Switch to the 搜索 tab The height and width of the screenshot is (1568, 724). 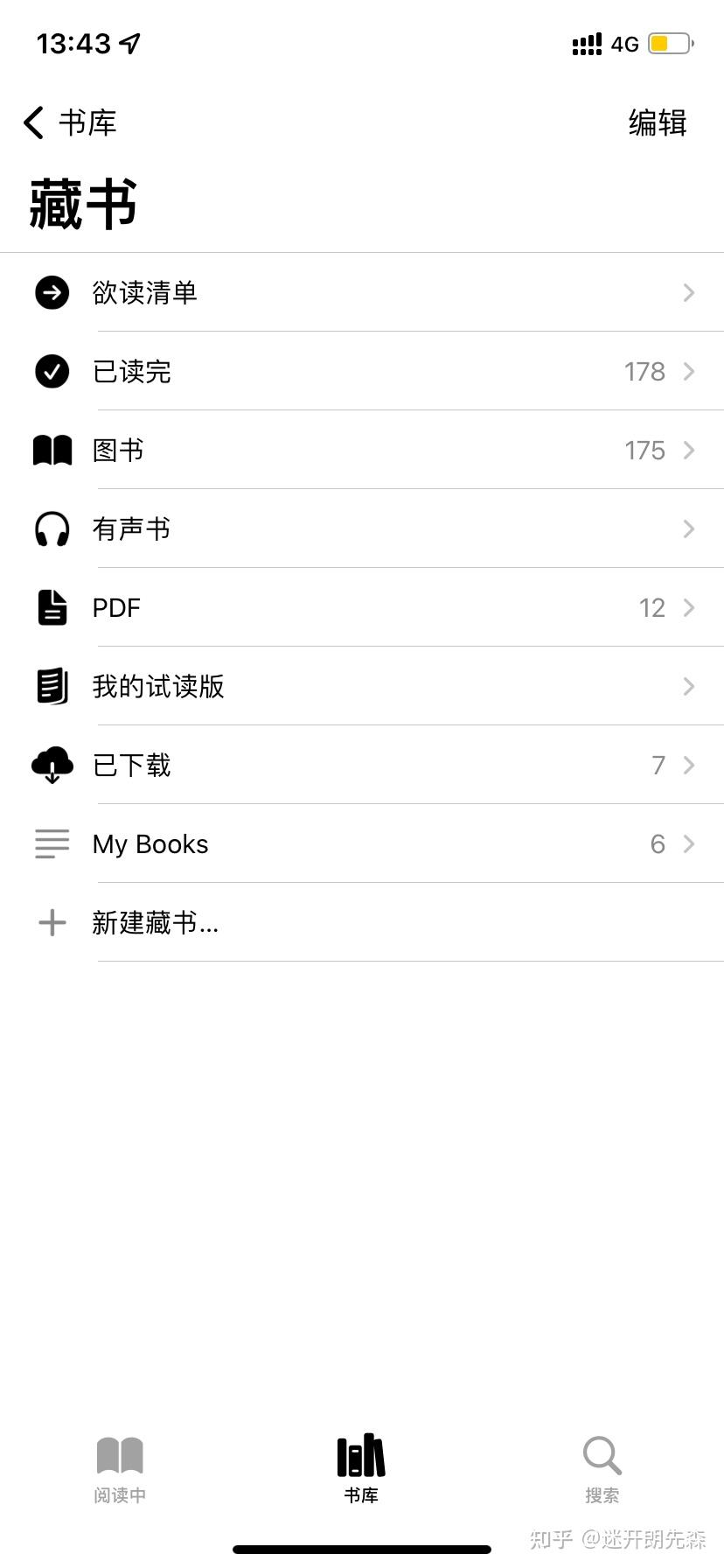coord(602,1468)
